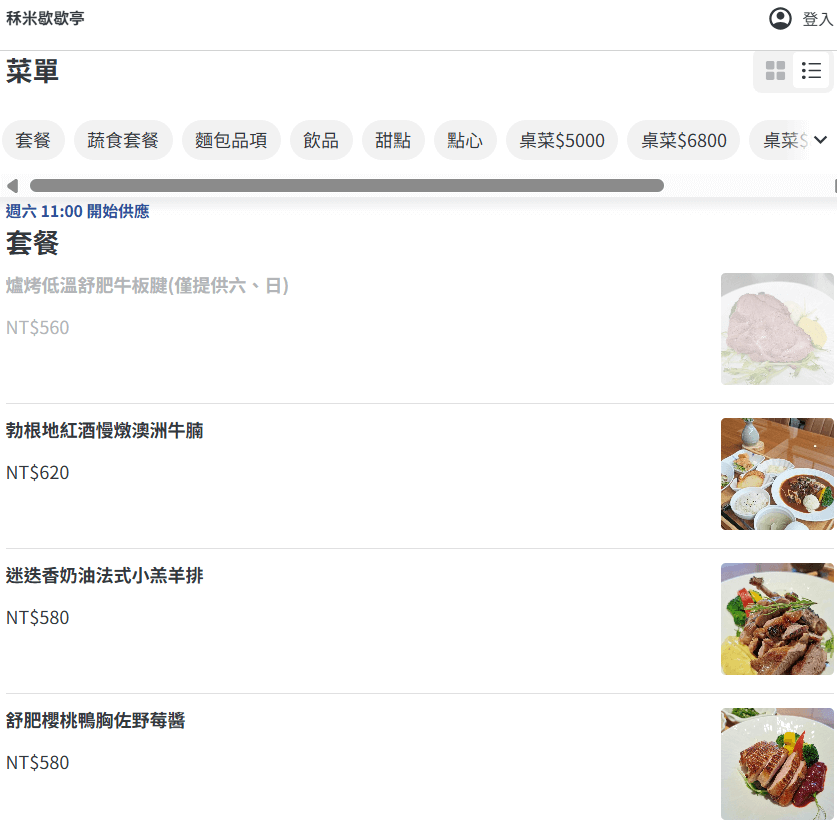The height and width of the screenshot is (834, 837).
Task: Show the 點心 category
Action: (x=465, y=140)
